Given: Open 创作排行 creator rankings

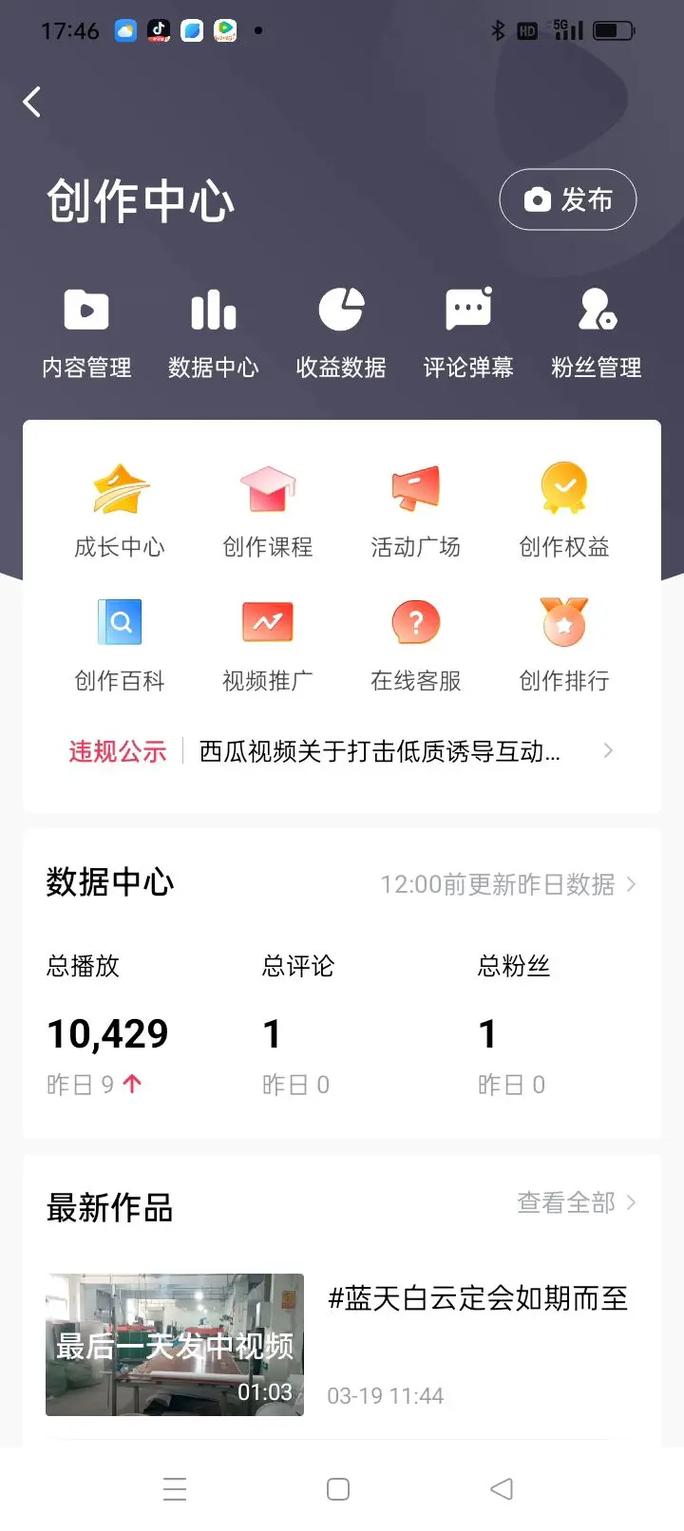Looking at the screenshot, I should pos(564,645).
